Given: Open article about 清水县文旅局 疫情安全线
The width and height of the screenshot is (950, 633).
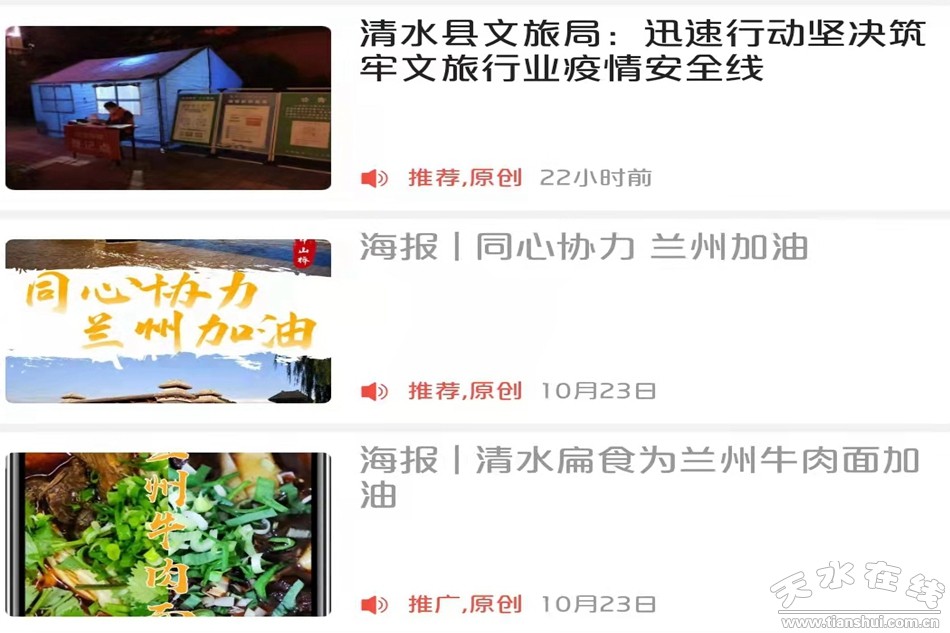Looking at the screenshot, I should 640,51.
